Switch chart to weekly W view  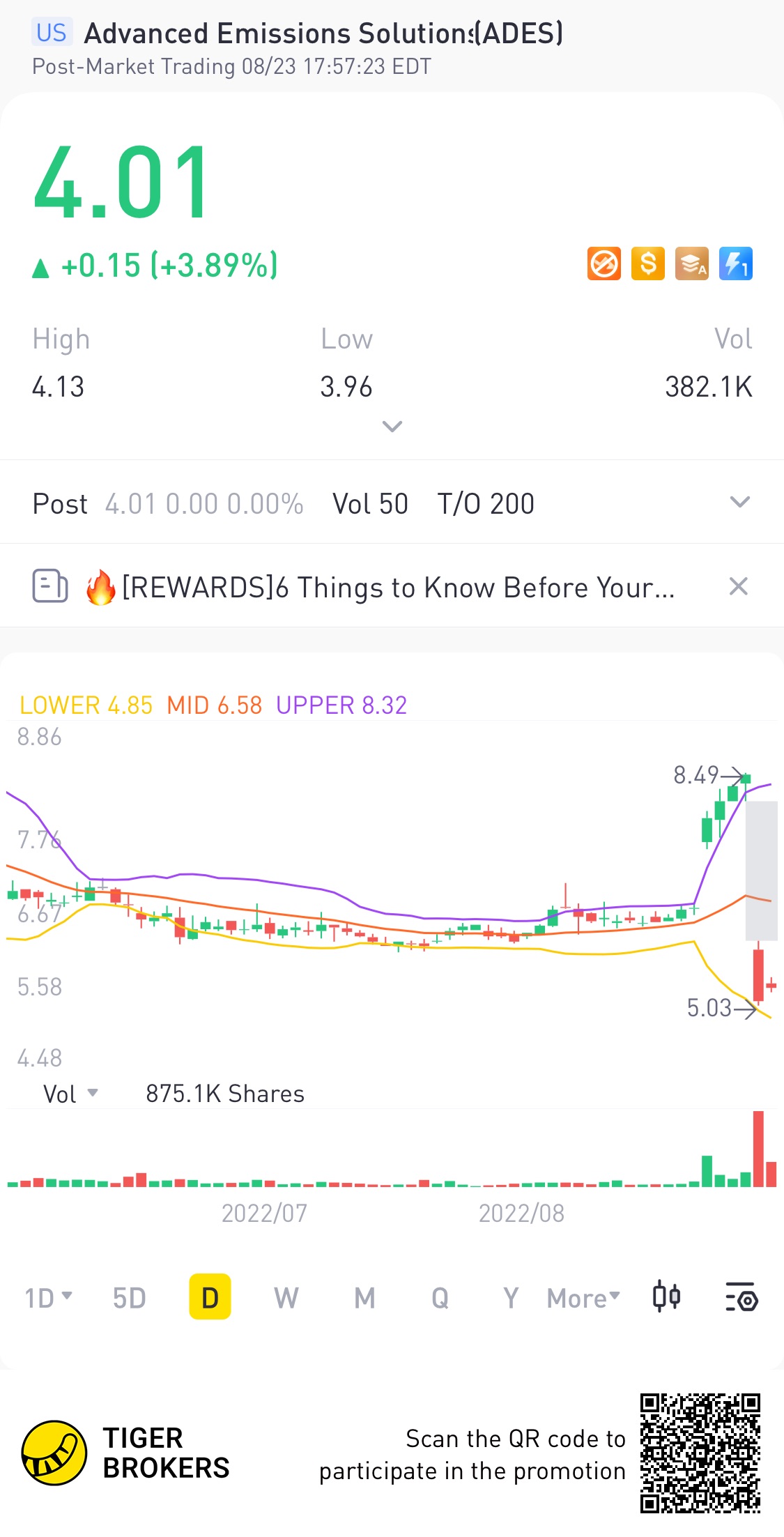[x=286, y=1298]
